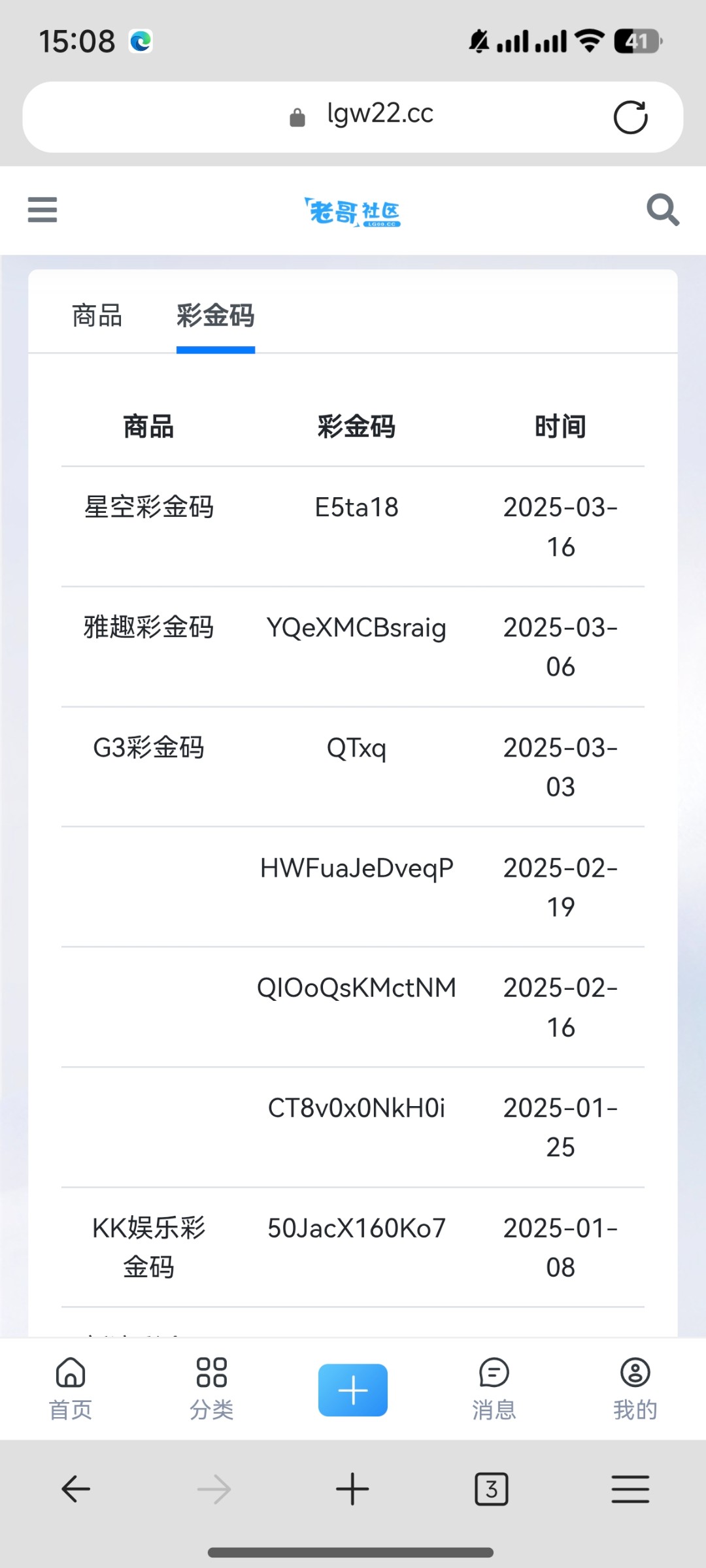Reload the page in the address bar

pos(631,117)
